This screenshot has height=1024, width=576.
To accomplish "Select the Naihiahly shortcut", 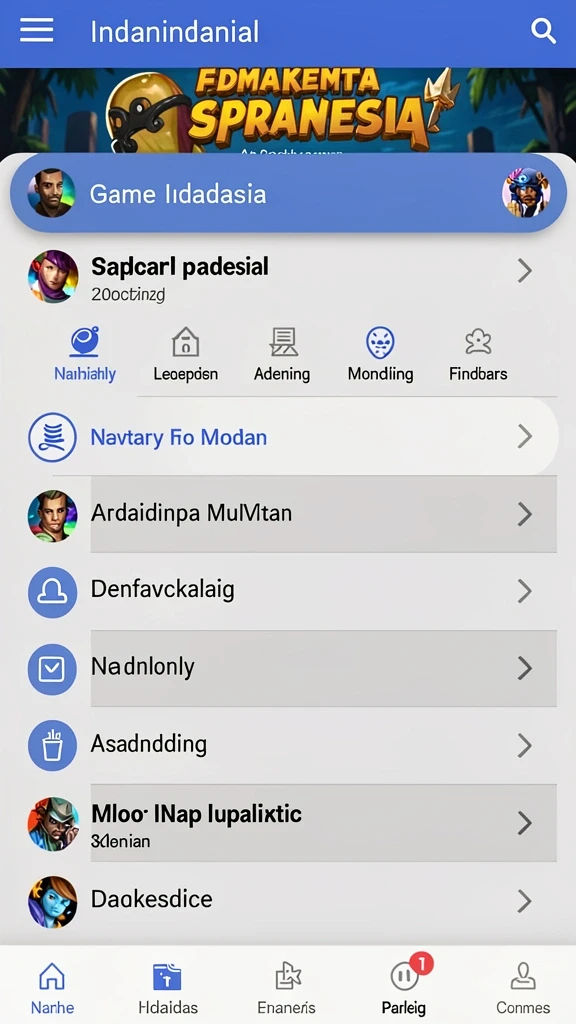I will click(85, 355).
